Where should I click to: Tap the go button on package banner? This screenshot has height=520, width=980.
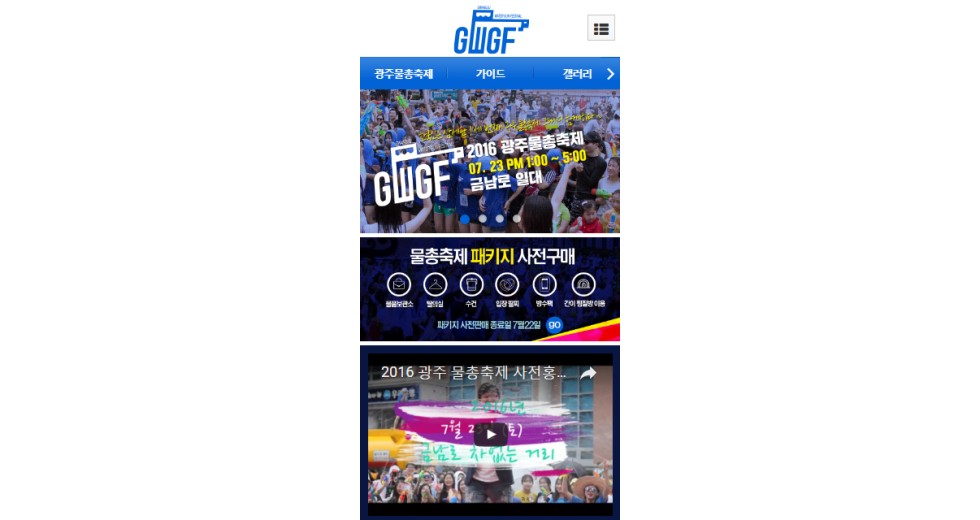tap(554, 324)
